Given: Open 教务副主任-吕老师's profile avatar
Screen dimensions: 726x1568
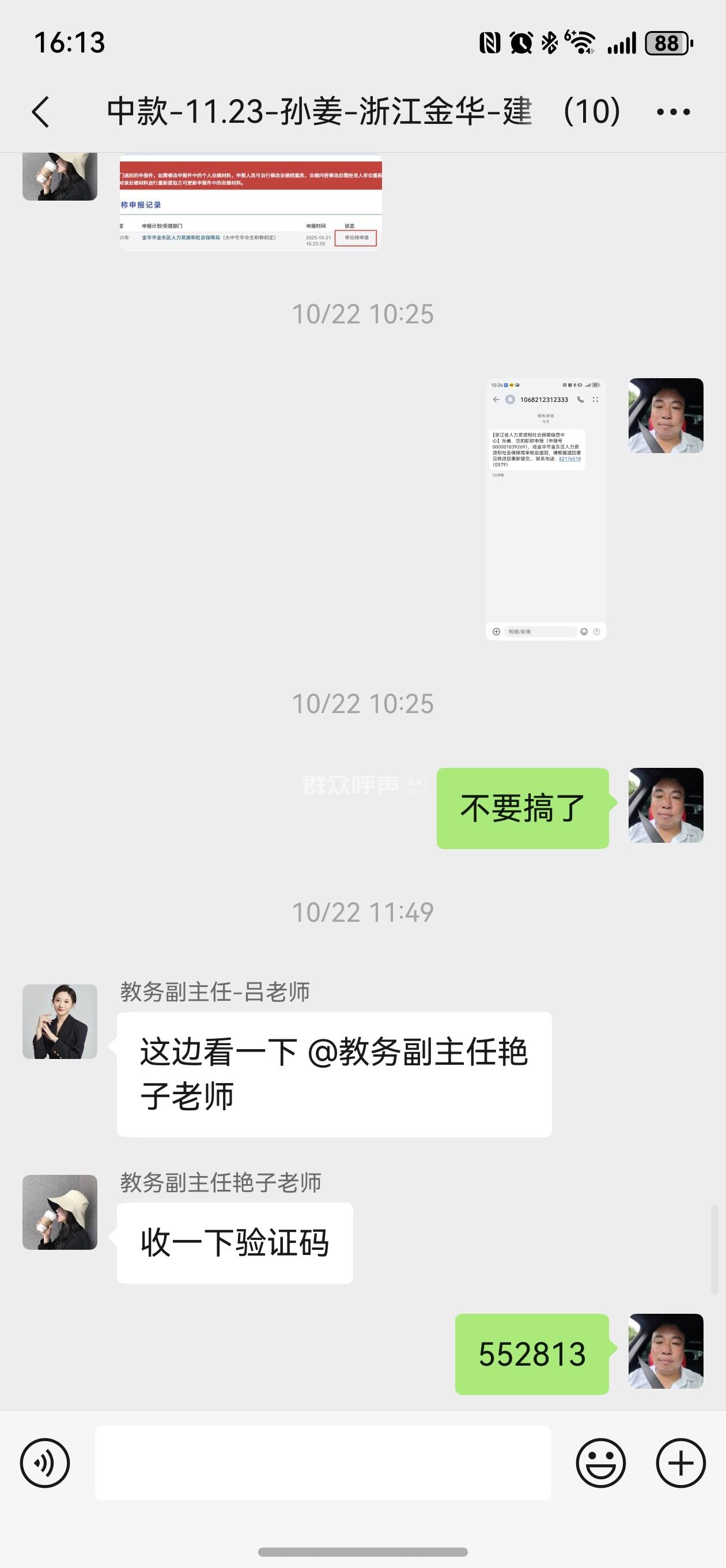Looking at the screenshot, I should pyautogui.click(x=60, y=1022).
